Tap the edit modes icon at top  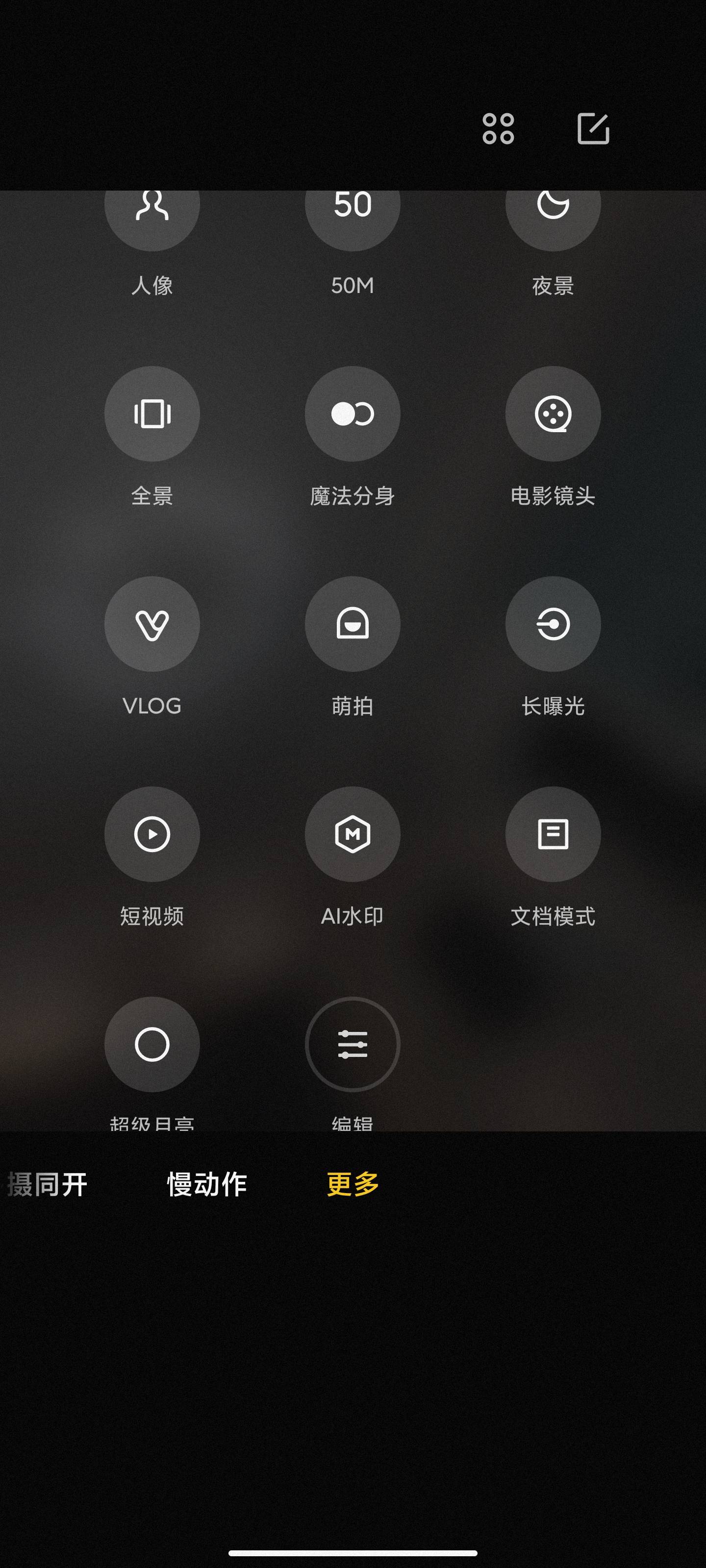(593, 128)
